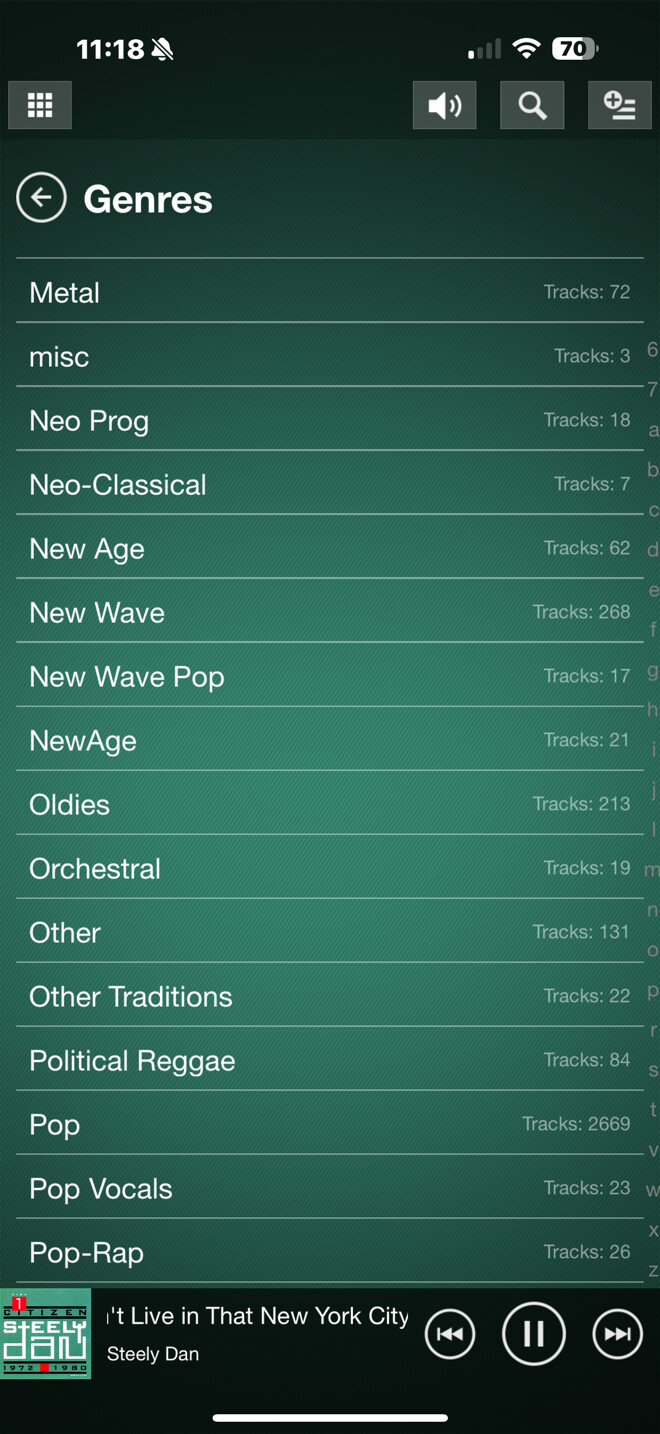
Task: Jump to letter m in the index
Action: (x=652, y=870)
